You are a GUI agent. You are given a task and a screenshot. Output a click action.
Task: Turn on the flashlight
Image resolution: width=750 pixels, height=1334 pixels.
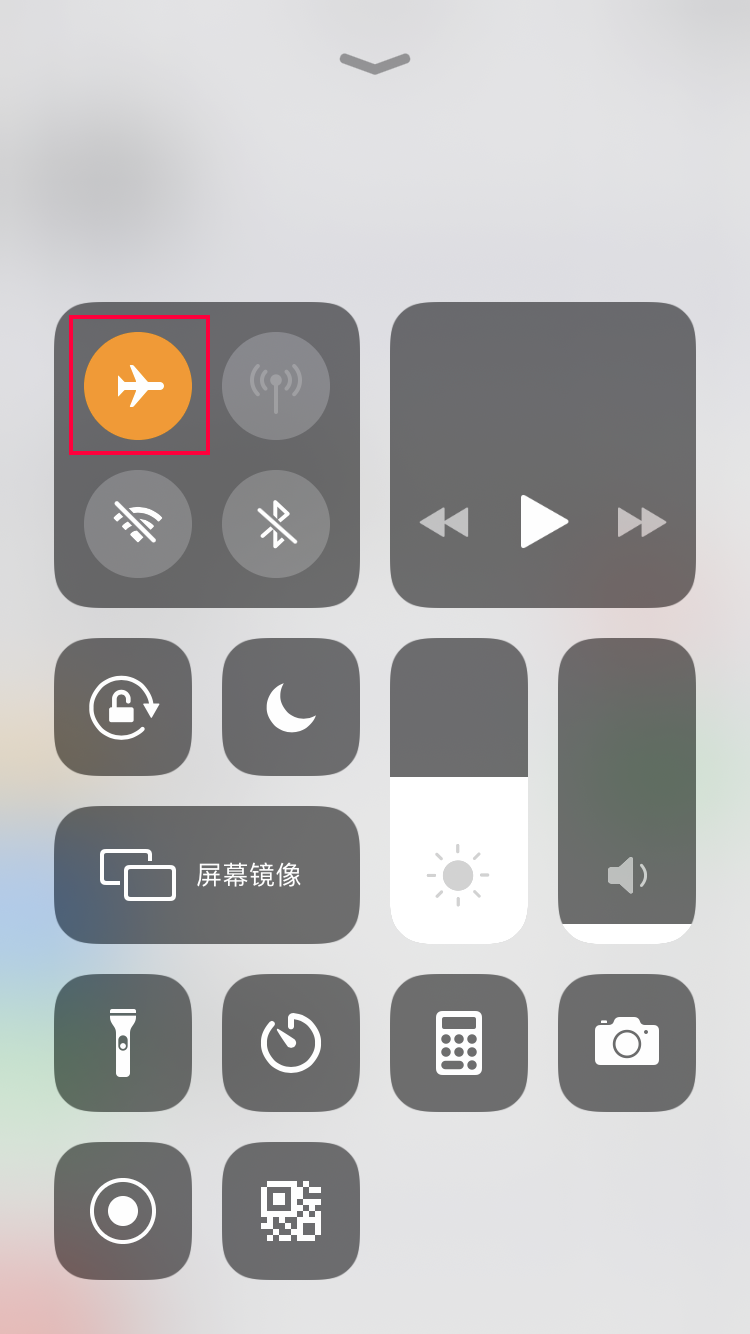point(123,1043)
